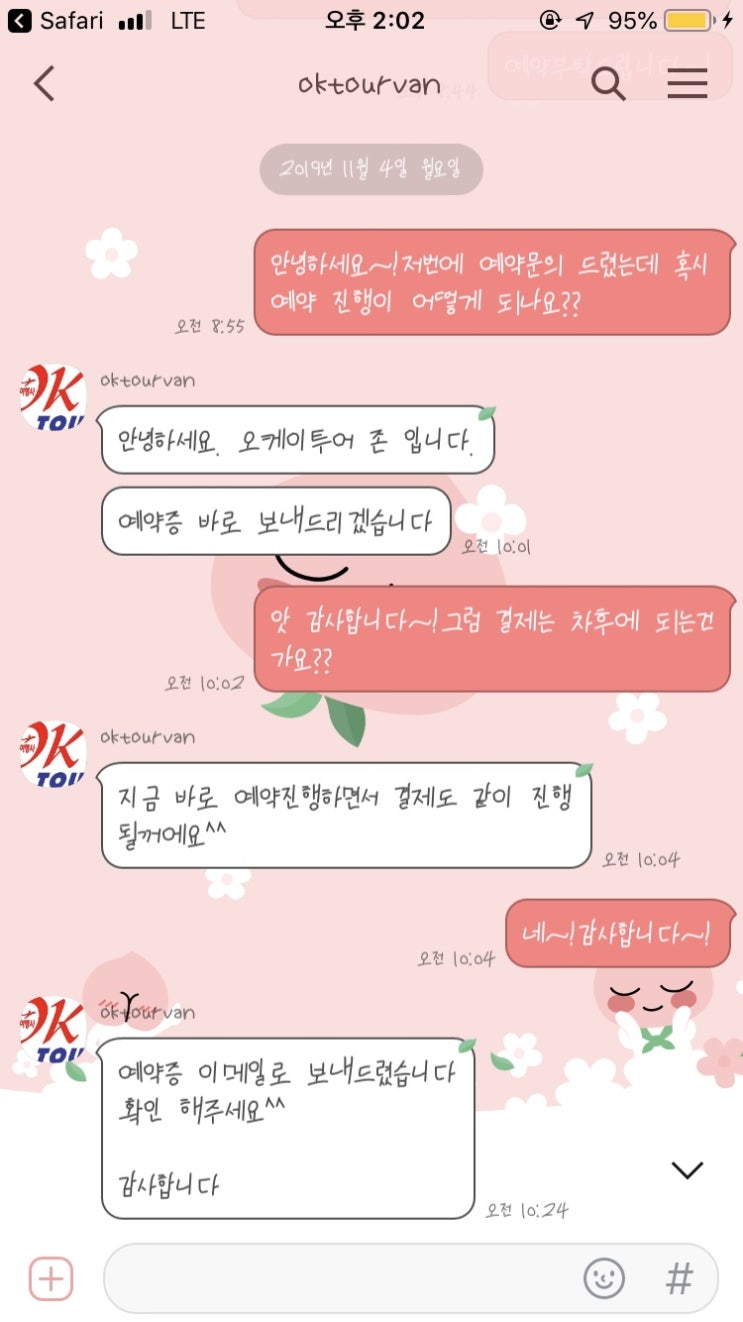
Task: Search within this chat conversation
Action: pos(608,84)
